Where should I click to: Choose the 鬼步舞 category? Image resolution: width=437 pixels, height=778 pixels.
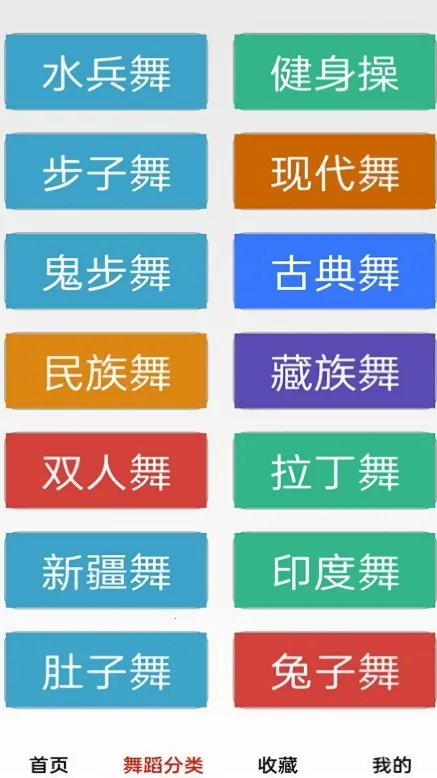106,271
